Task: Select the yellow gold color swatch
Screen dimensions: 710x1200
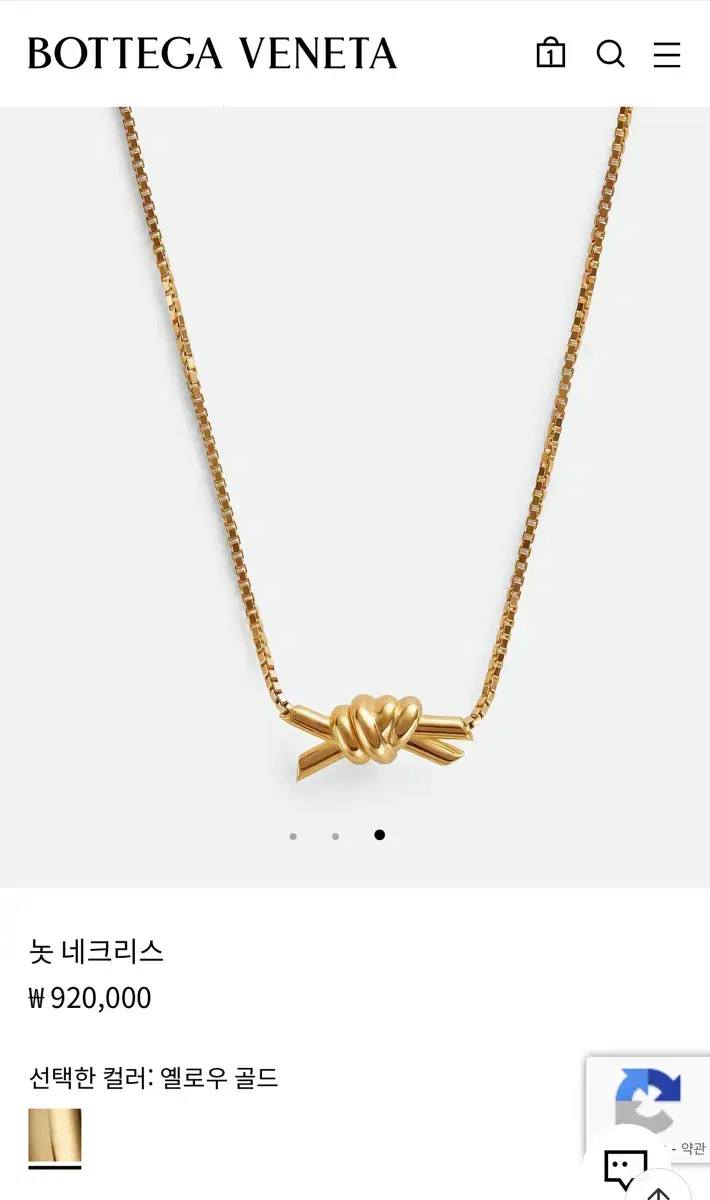Action: [55, 1138]
